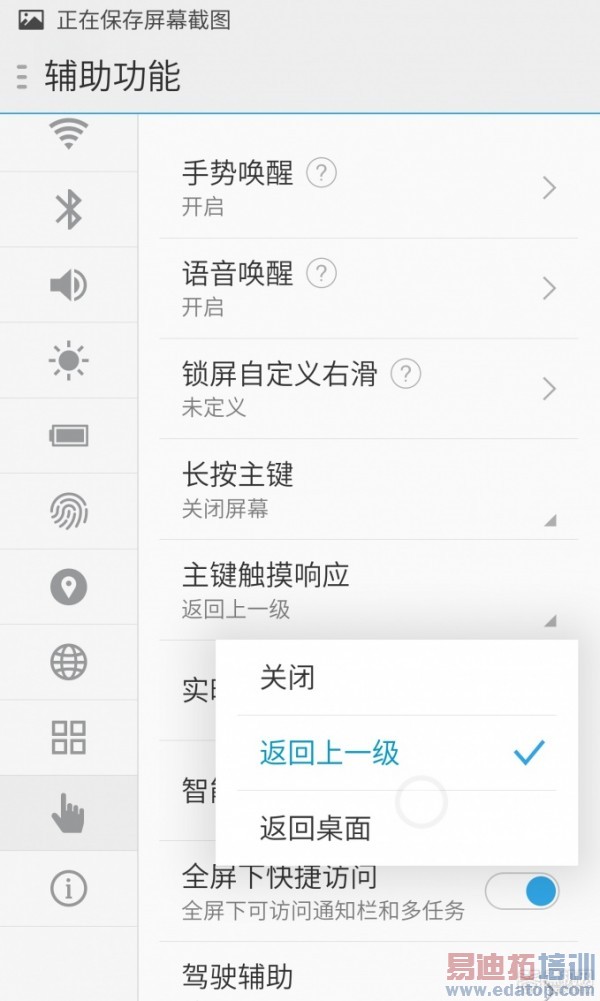
Task: Choose 返回上一级 option
Action: coord(396,753)
